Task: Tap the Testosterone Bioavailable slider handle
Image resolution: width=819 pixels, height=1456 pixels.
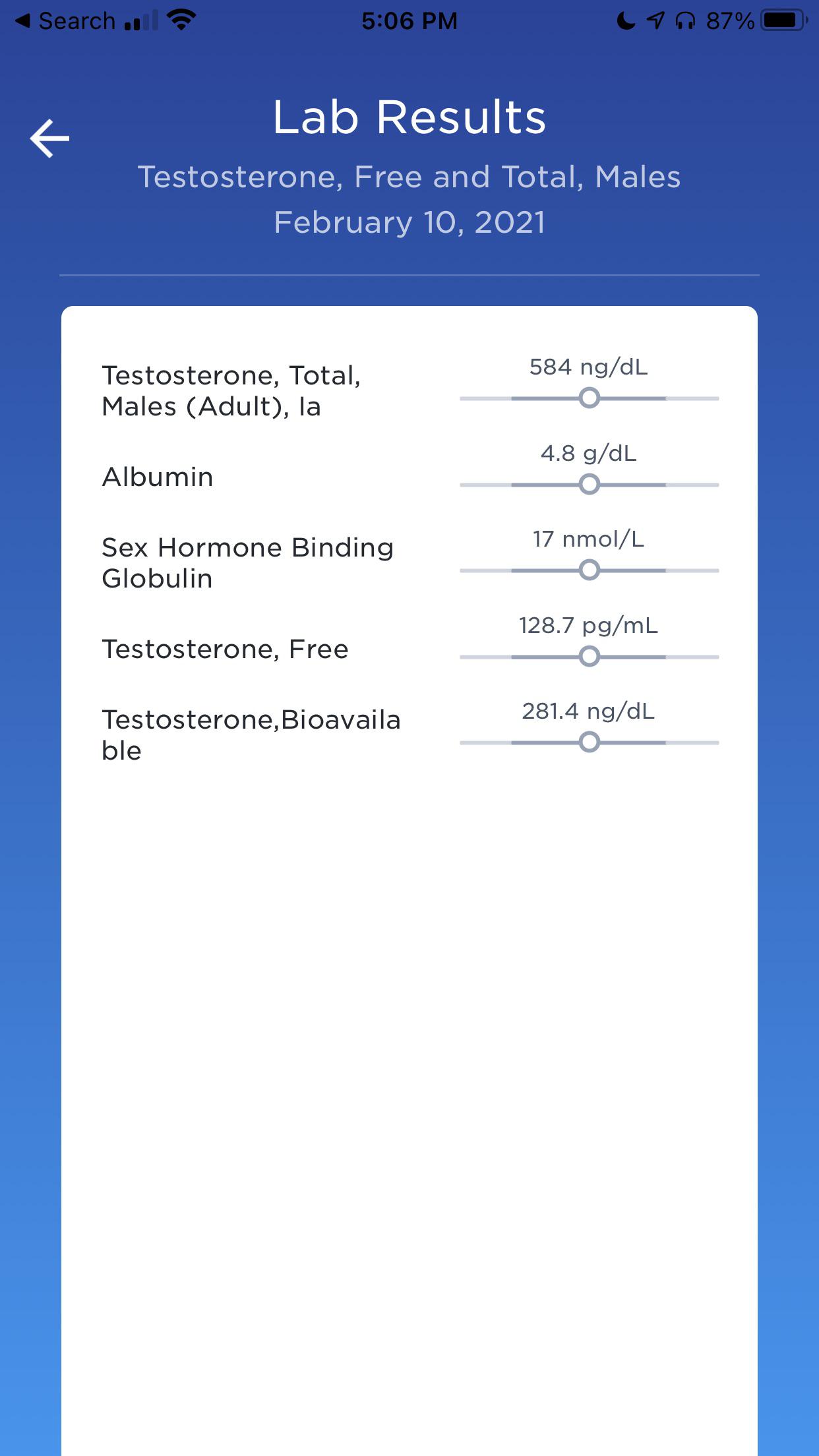Action: [590, 742]
